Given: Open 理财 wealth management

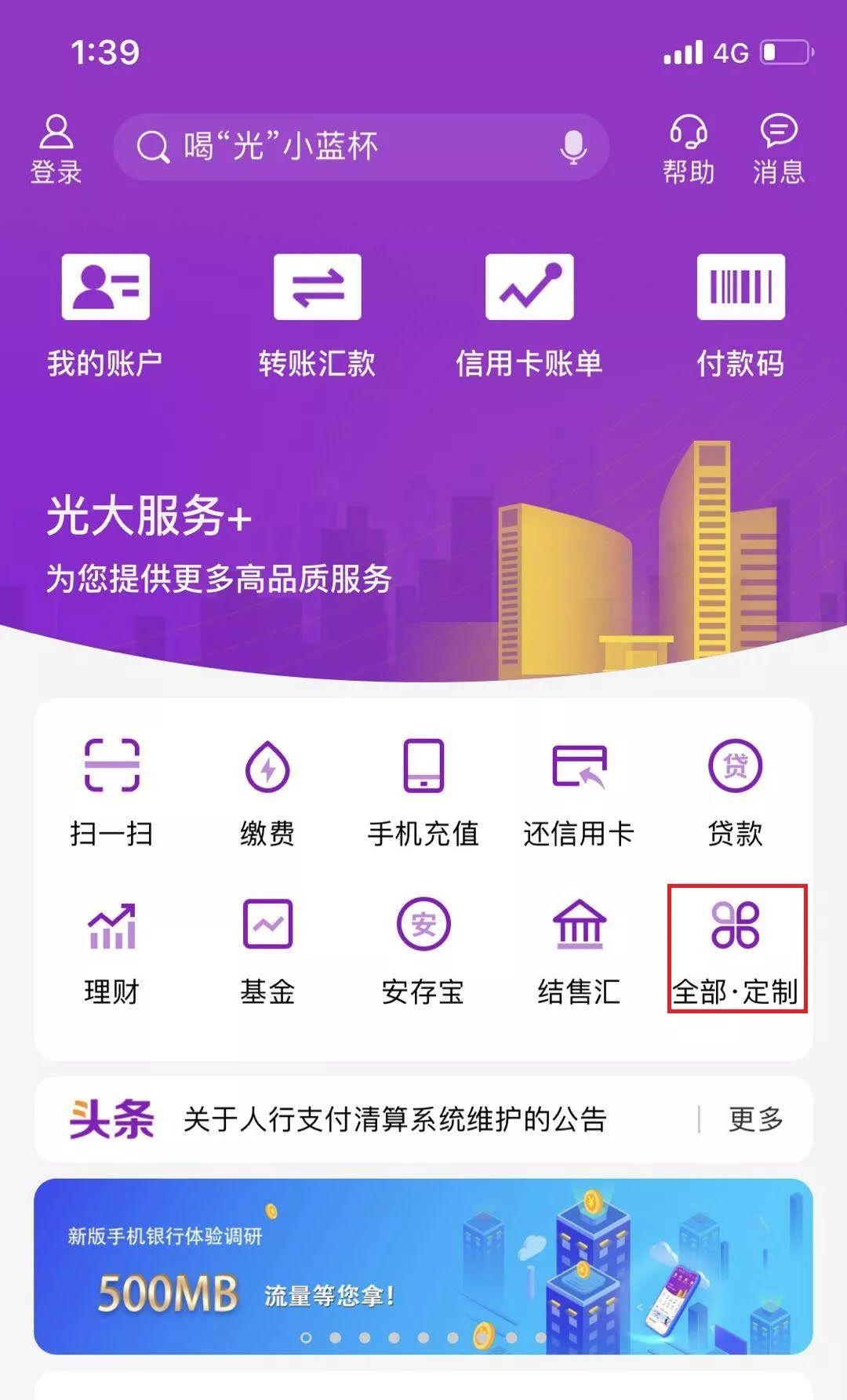Looking at the screenshot, I should pos(111,951).
